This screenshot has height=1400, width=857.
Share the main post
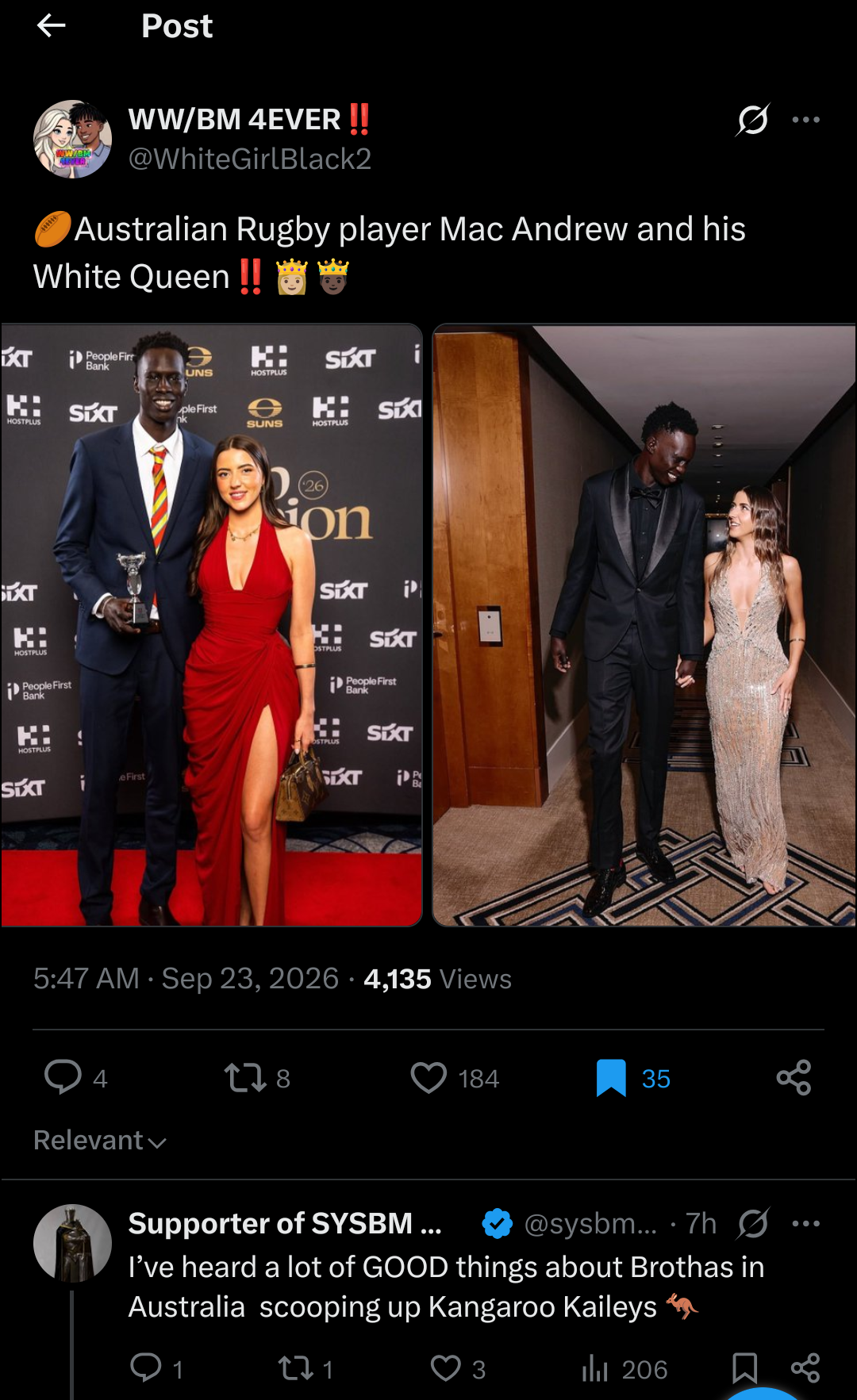(794, 1078)
